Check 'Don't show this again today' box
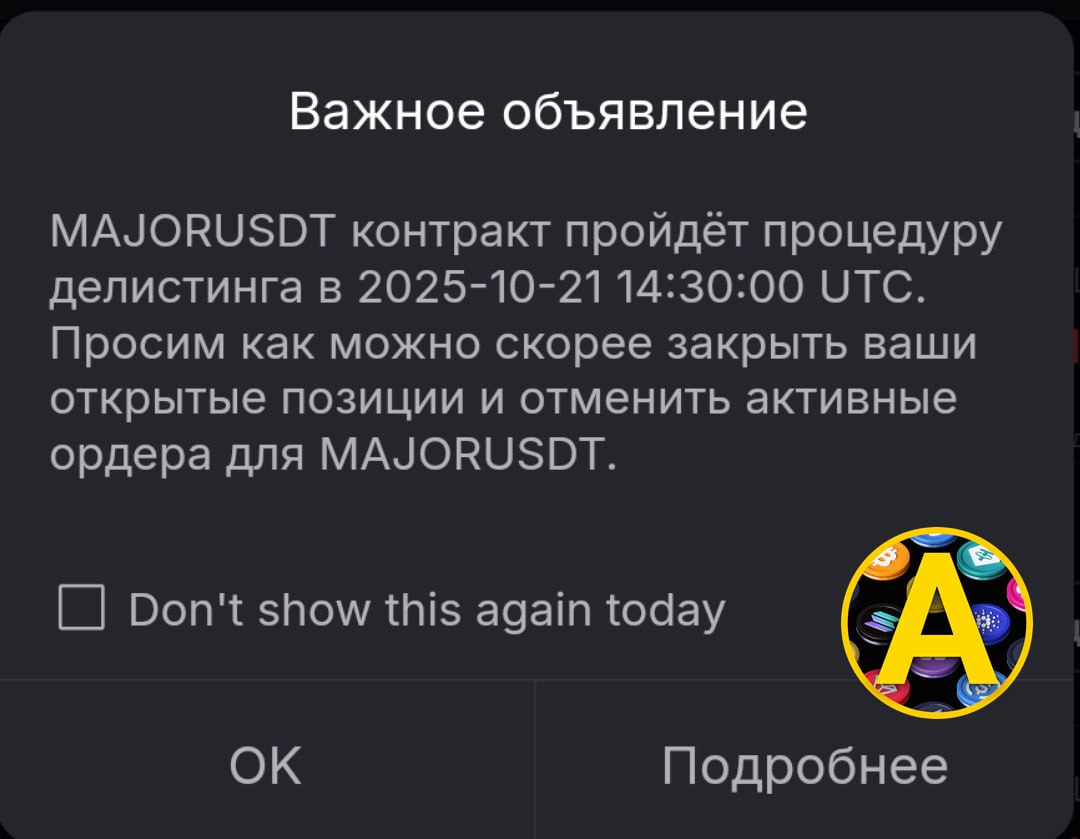This screenshot has height=839, width=1080. click(x=82, y=608)
